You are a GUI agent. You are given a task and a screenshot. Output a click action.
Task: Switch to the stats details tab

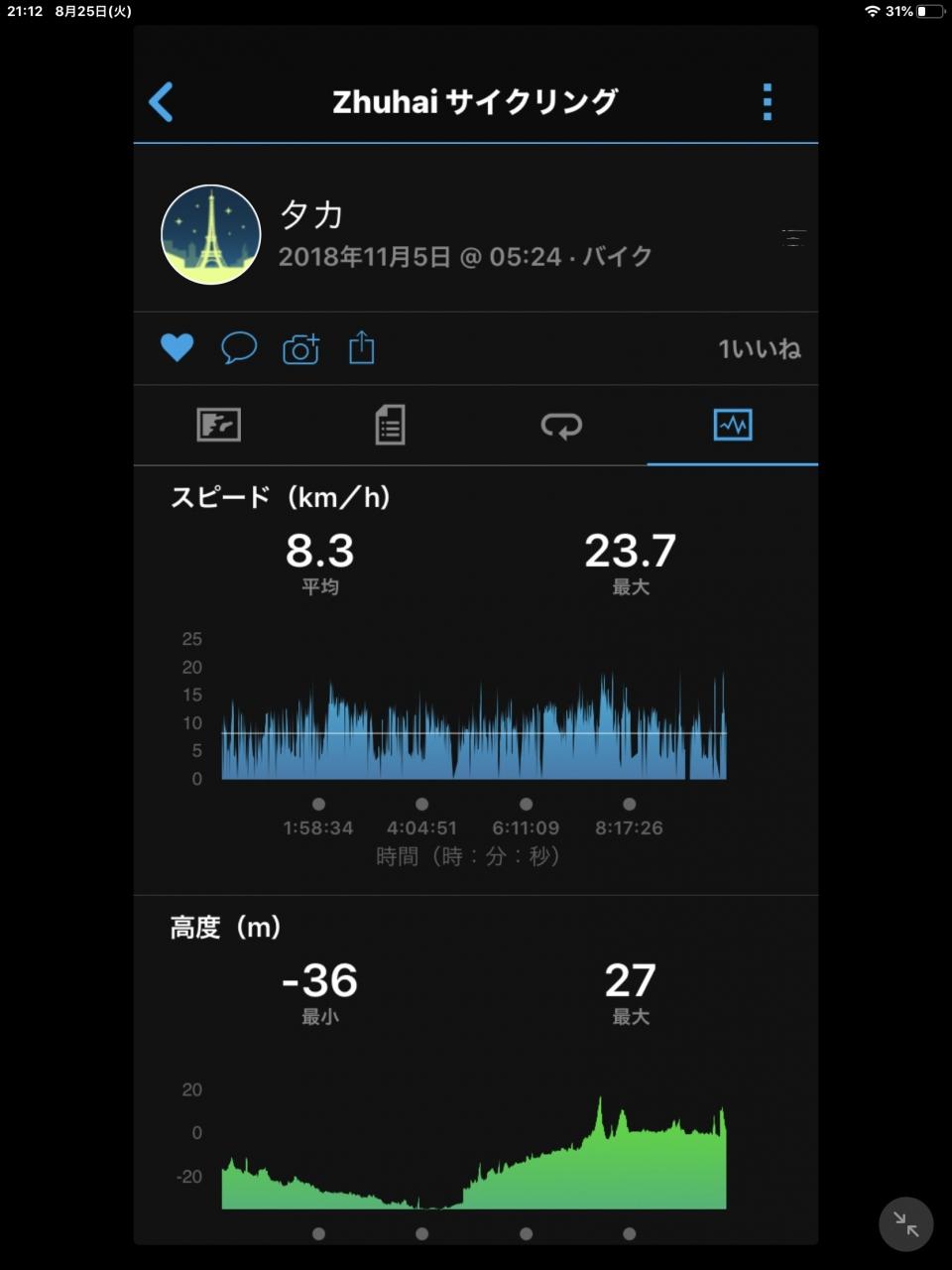point(390,425)
